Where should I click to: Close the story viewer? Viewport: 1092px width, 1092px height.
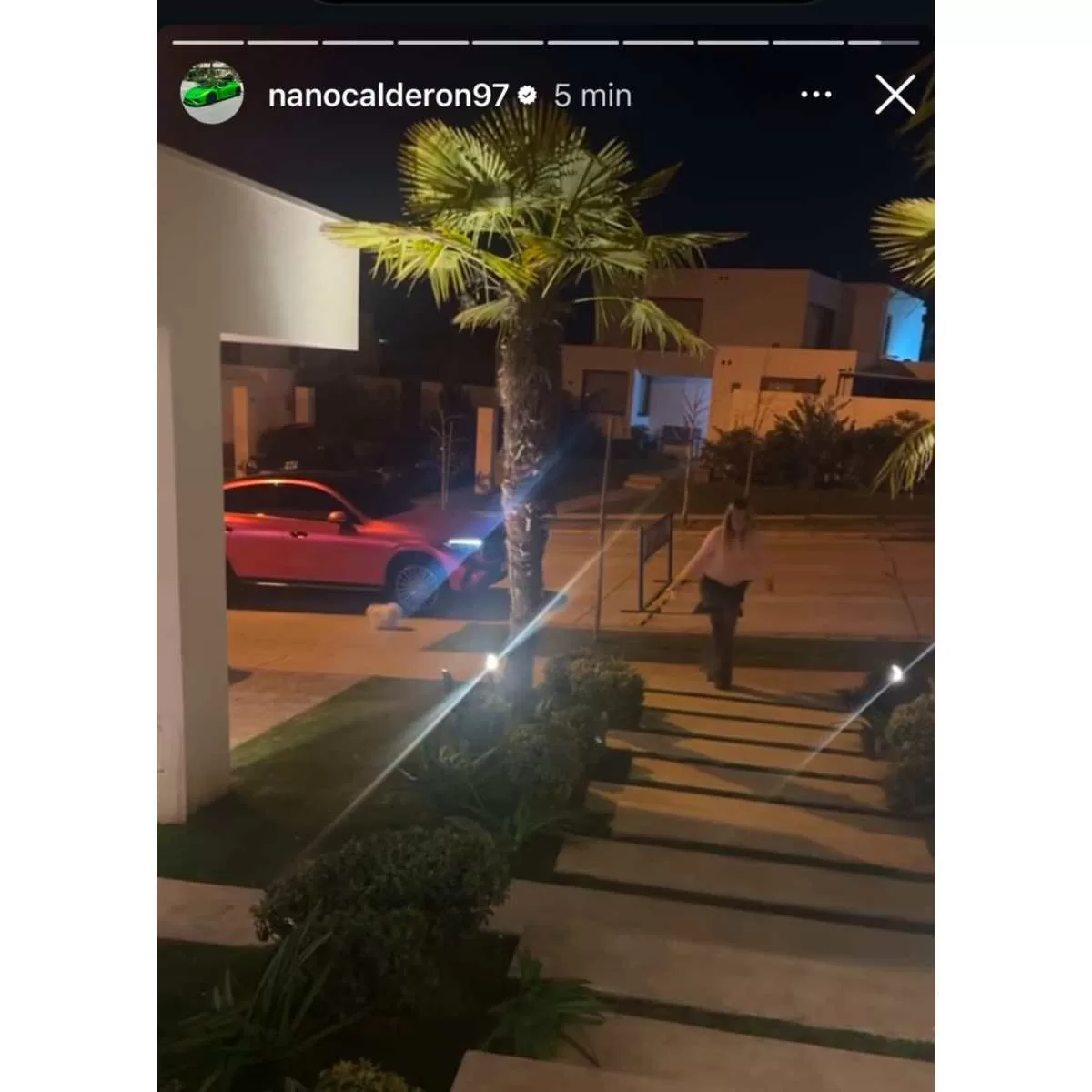(x=895, y=95)
